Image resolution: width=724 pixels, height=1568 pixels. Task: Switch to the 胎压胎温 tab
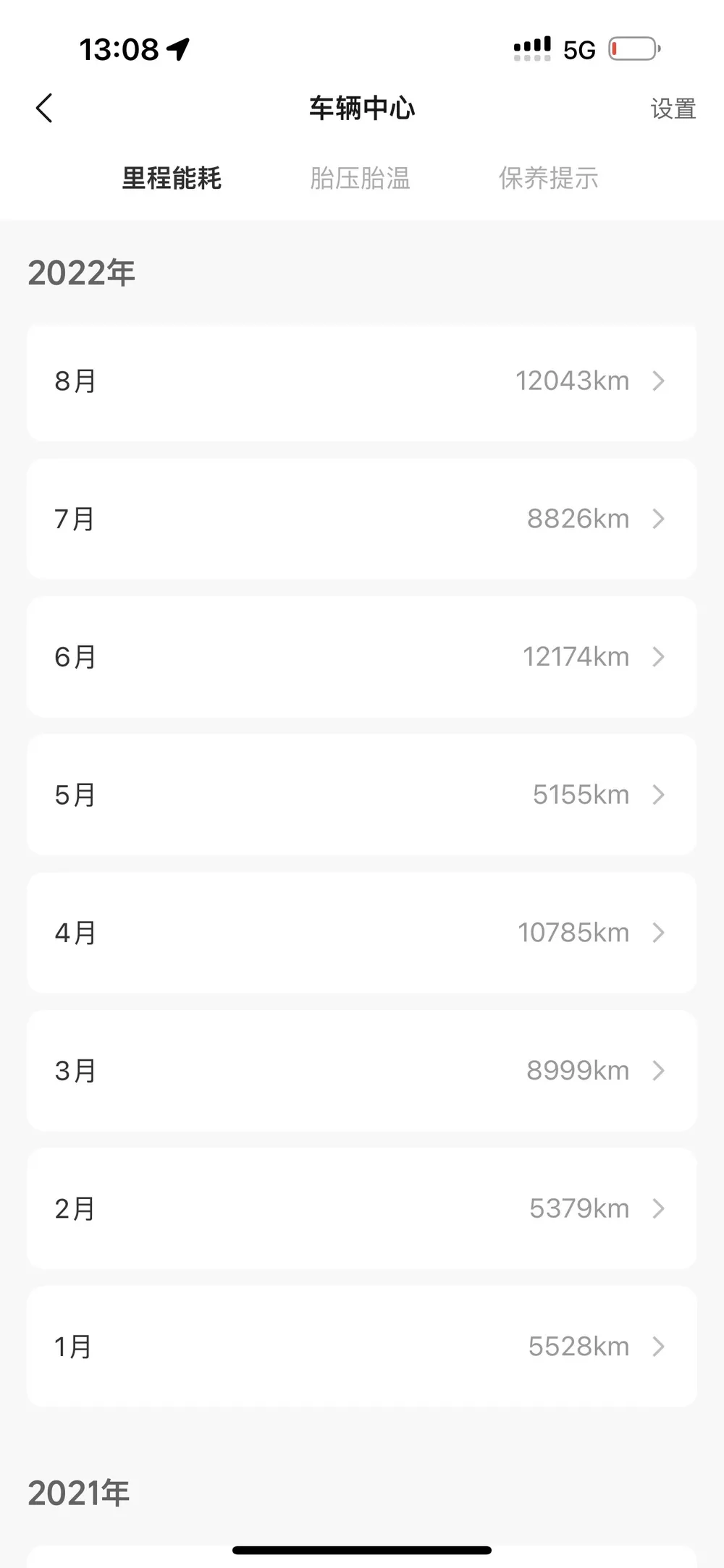360,178
